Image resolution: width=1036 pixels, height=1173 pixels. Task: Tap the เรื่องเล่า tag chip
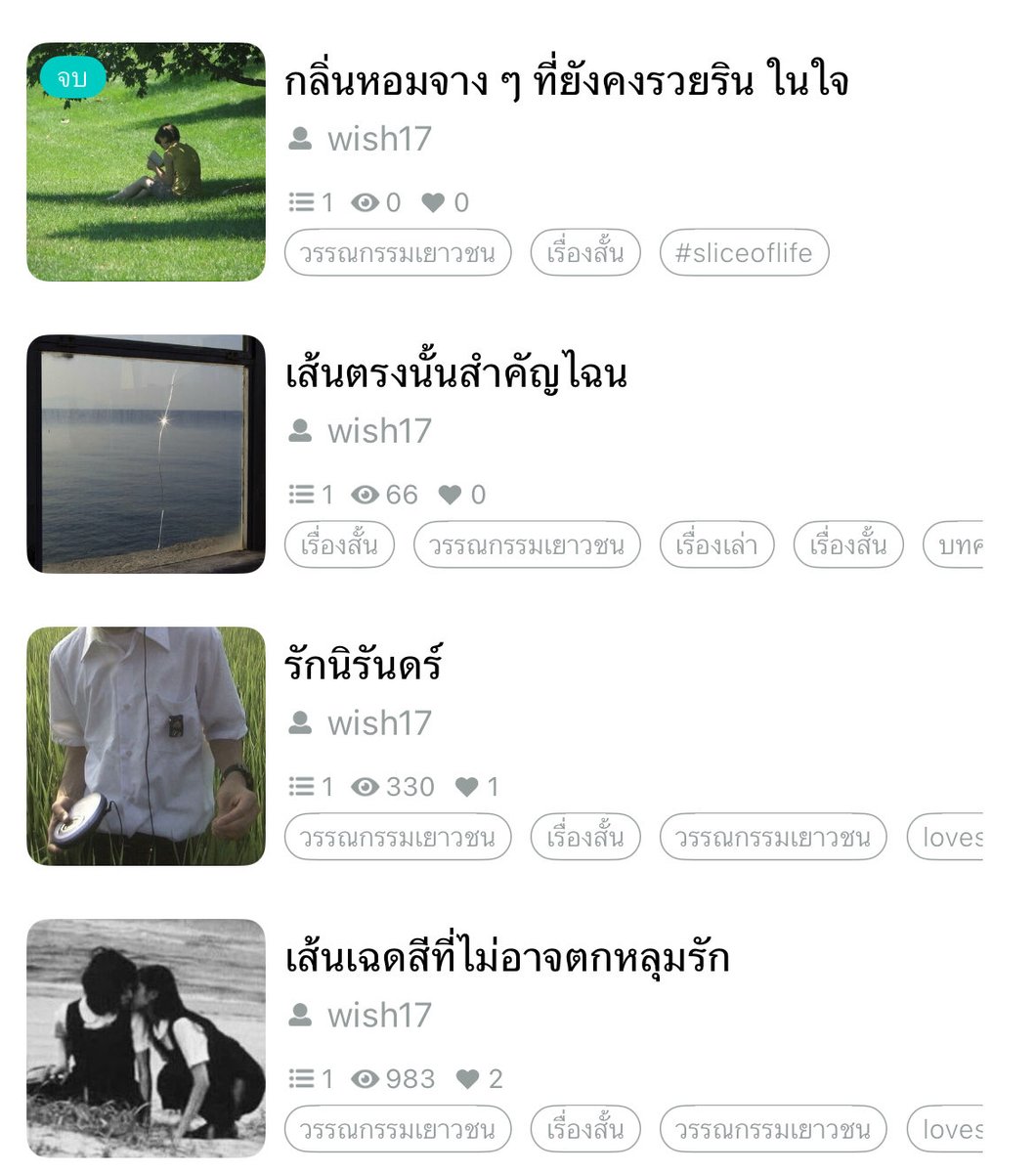[716, 545]
